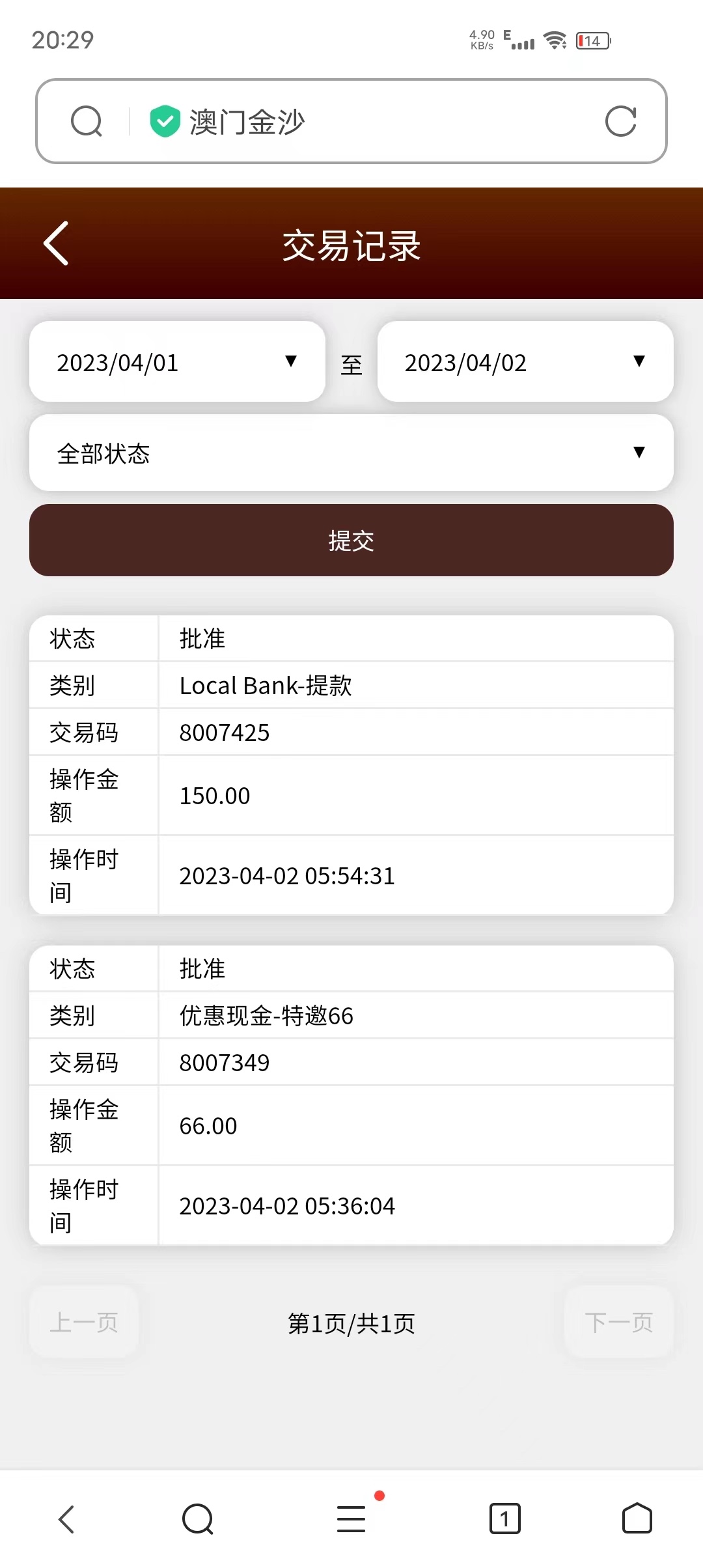Go to the browser home page

click(x=637, y=1519)
